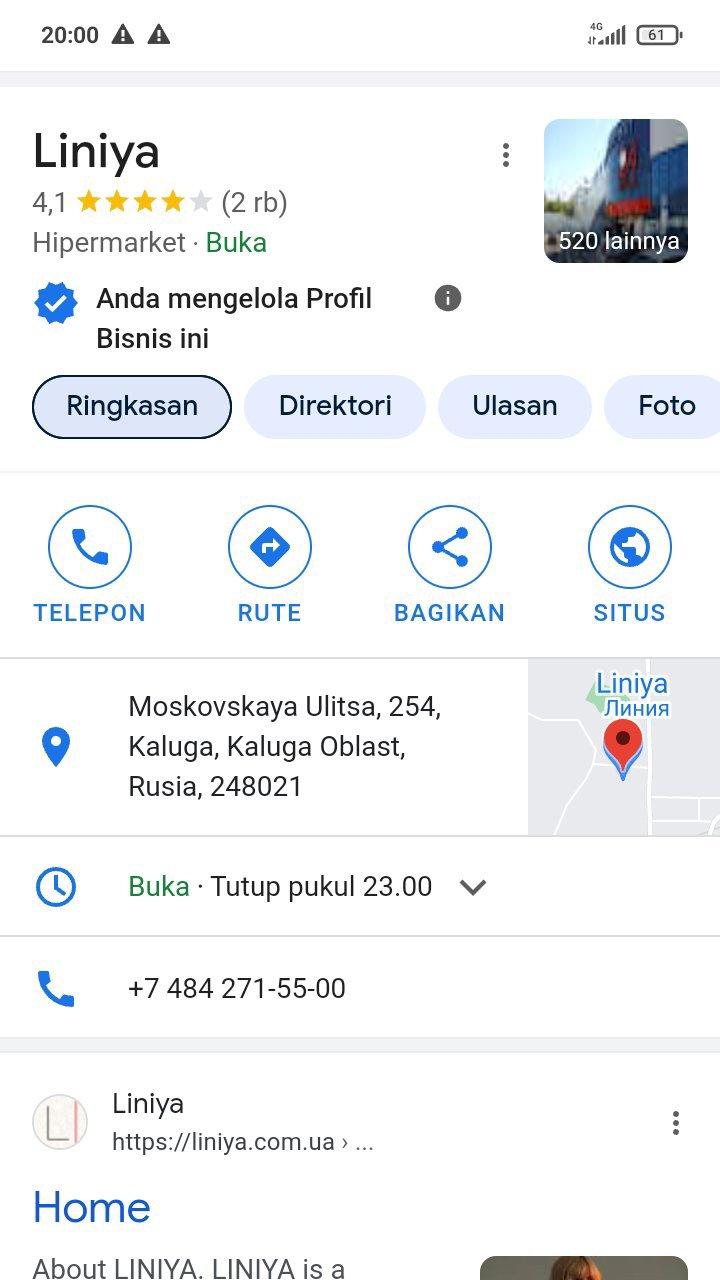Go to the Foto tab
Image resolution: width=720 pixels, height=1280 pixels.
pos(666,406)
